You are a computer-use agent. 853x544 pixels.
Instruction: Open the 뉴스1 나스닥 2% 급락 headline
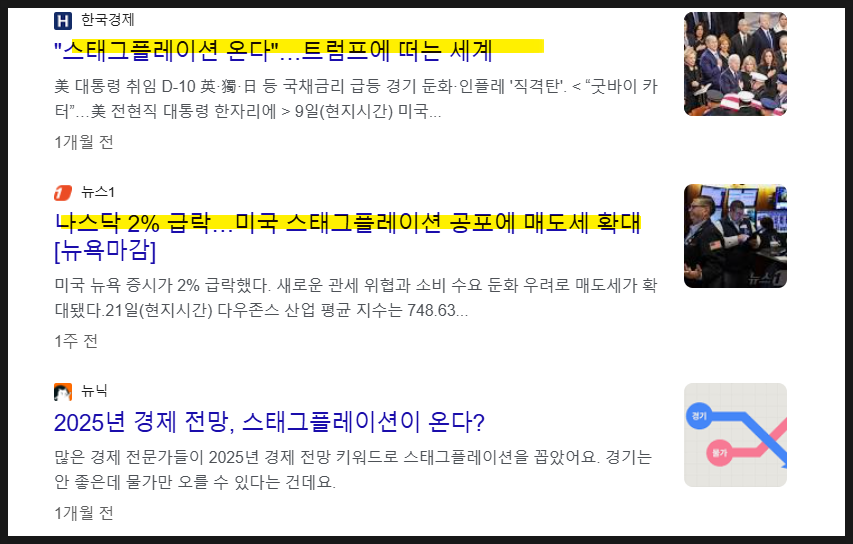(347, 222)
